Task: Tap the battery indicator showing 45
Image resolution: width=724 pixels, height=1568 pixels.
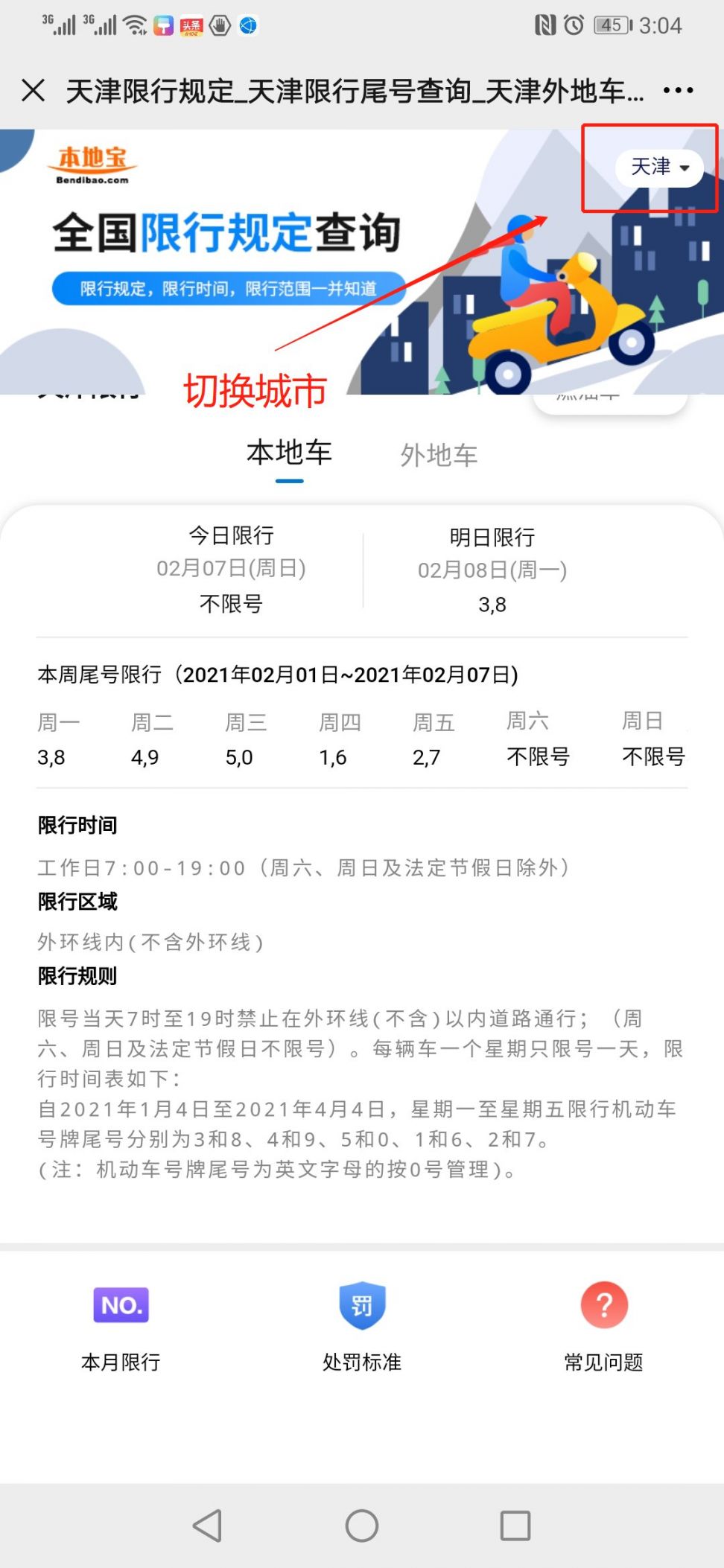Action: click(611, 25)
